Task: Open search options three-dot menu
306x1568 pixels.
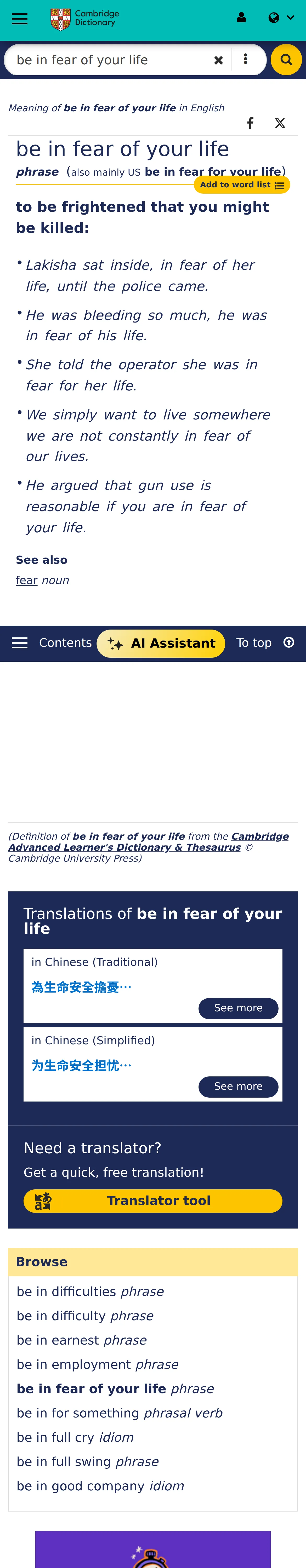Action: (x=246, y=59)
